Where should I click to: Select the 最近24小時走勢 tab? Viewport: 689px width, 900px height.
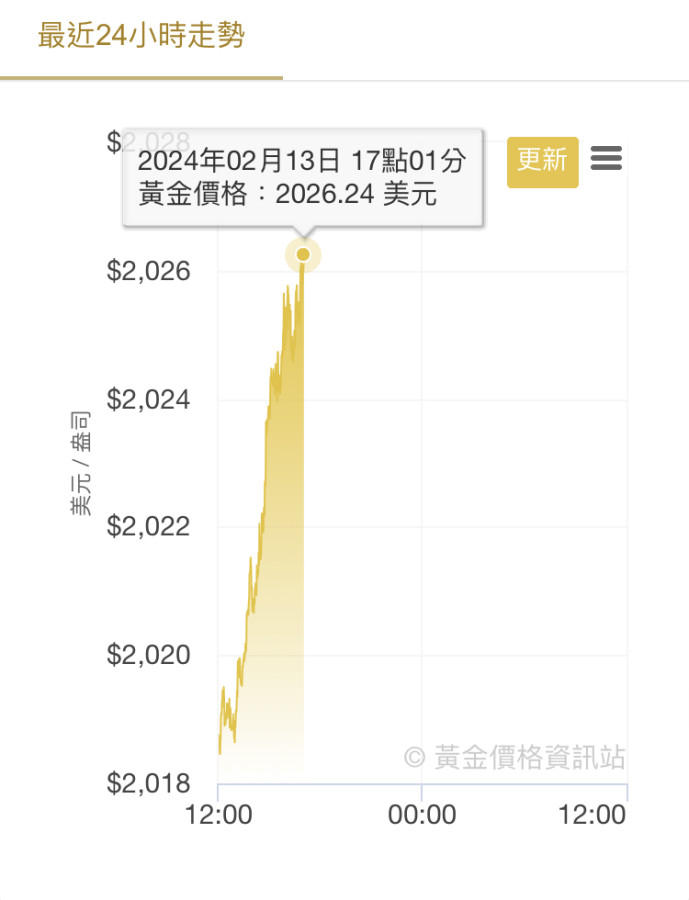pos(141,37)
